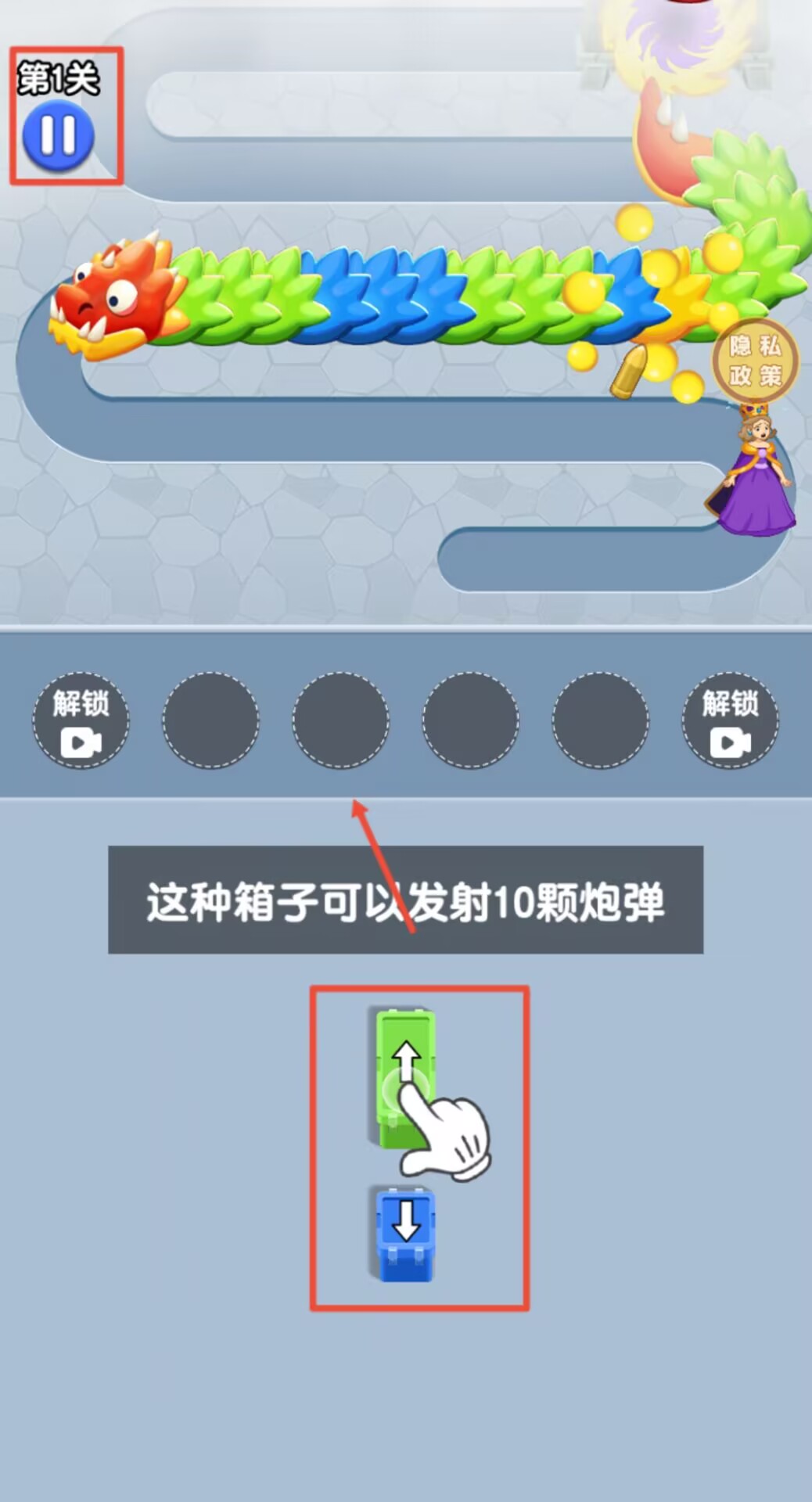
Task: Unlock the rightmost 解锁 video slot
Action: click(730, 720)
